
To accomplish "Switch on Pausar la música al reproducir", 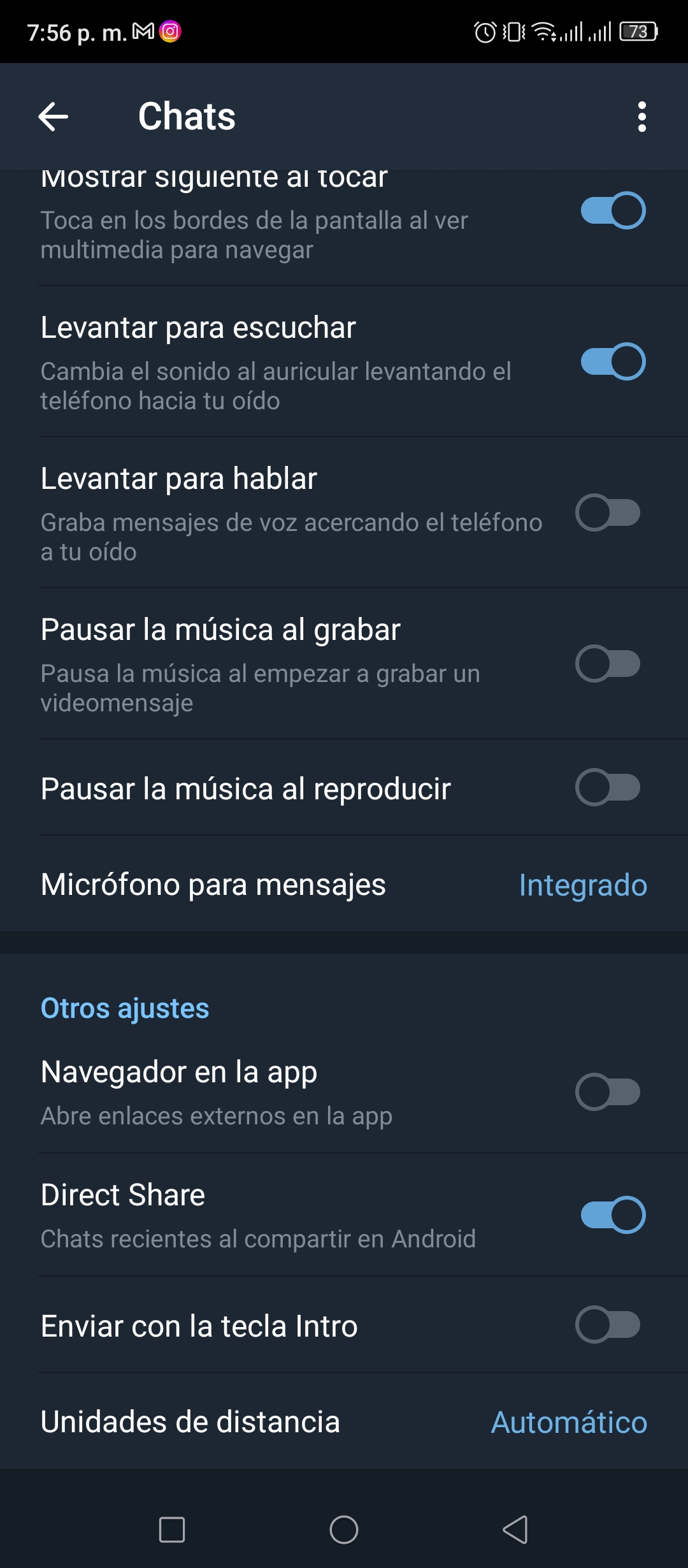I will [x=608, y=787].
